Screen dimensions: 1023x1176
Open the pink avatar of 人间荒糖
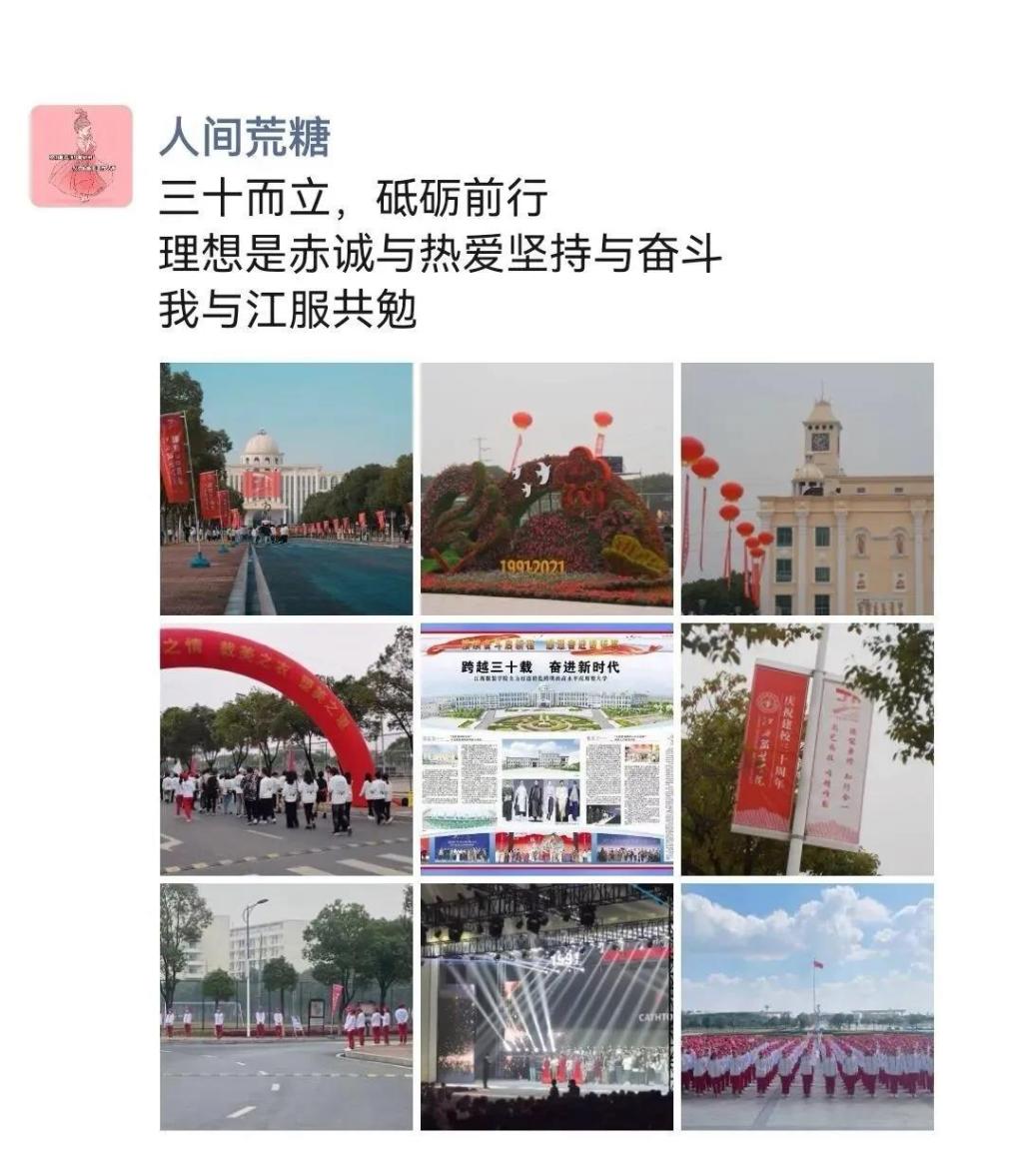pos(81,156)
